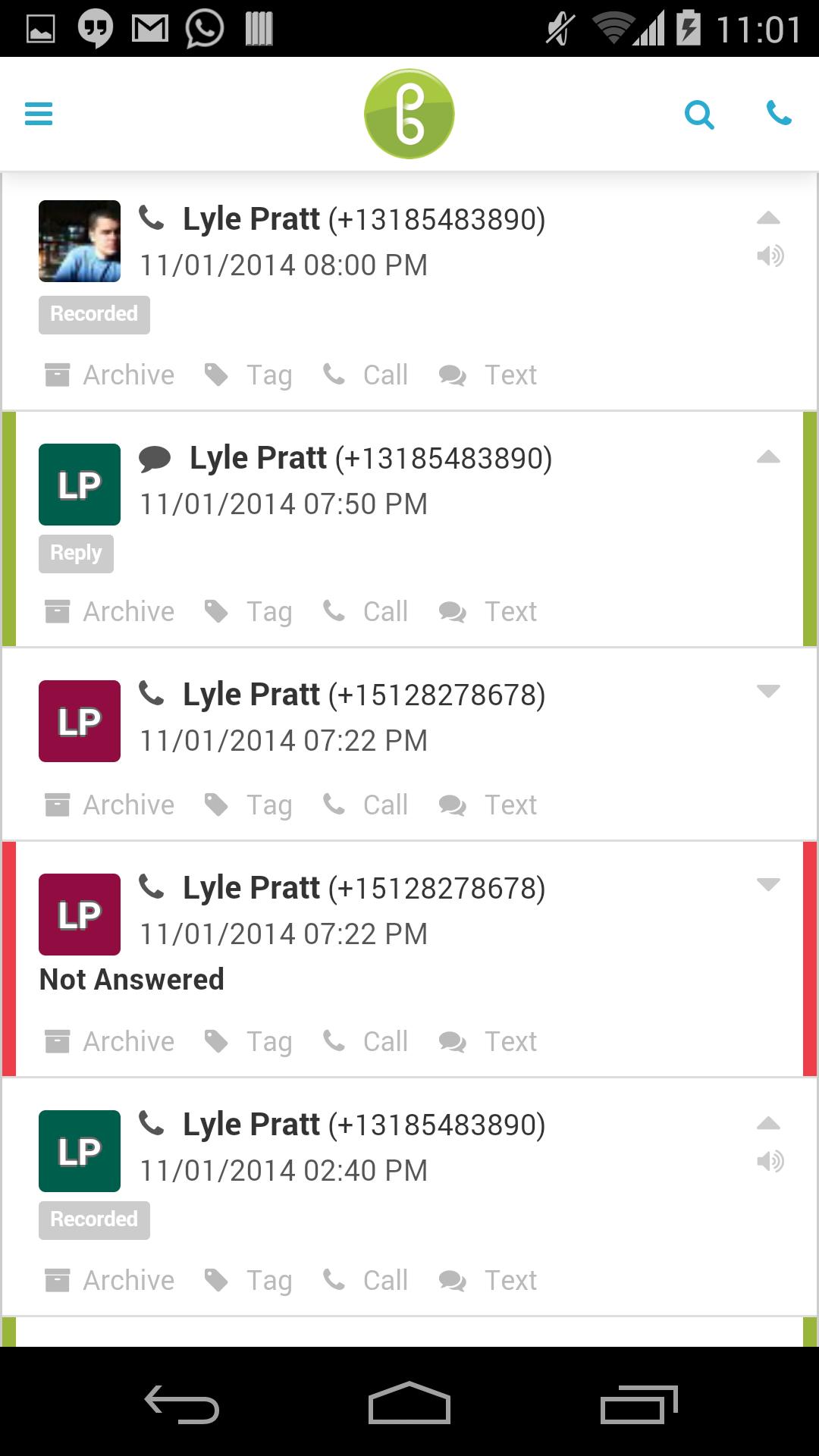Tag the 08:00 PM recorded call
Image resolution: width=819 pixels, height=1456 pixels.
(x=249, y=375)
